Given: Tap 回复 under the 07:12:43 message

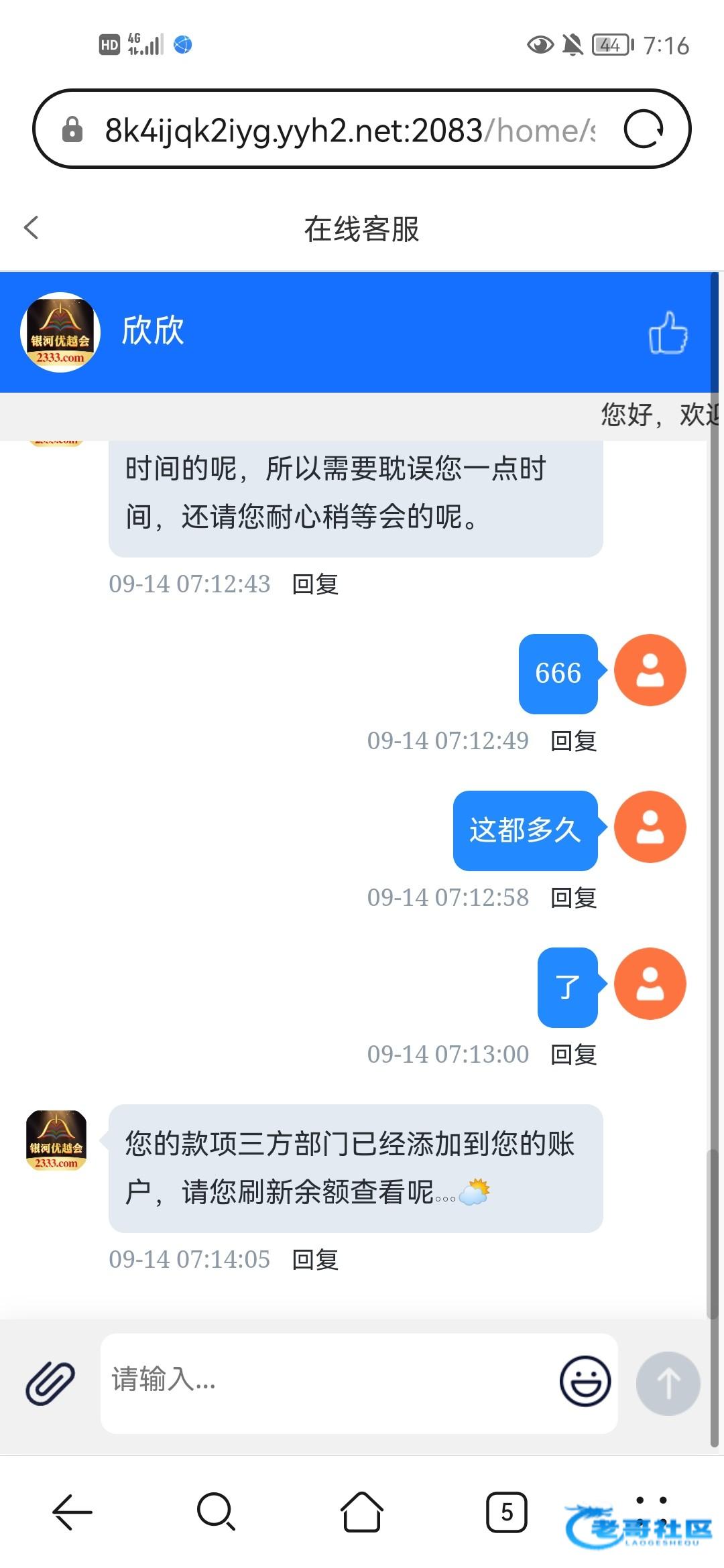Looking at the screenshot, I should click(x=315, y=584).
